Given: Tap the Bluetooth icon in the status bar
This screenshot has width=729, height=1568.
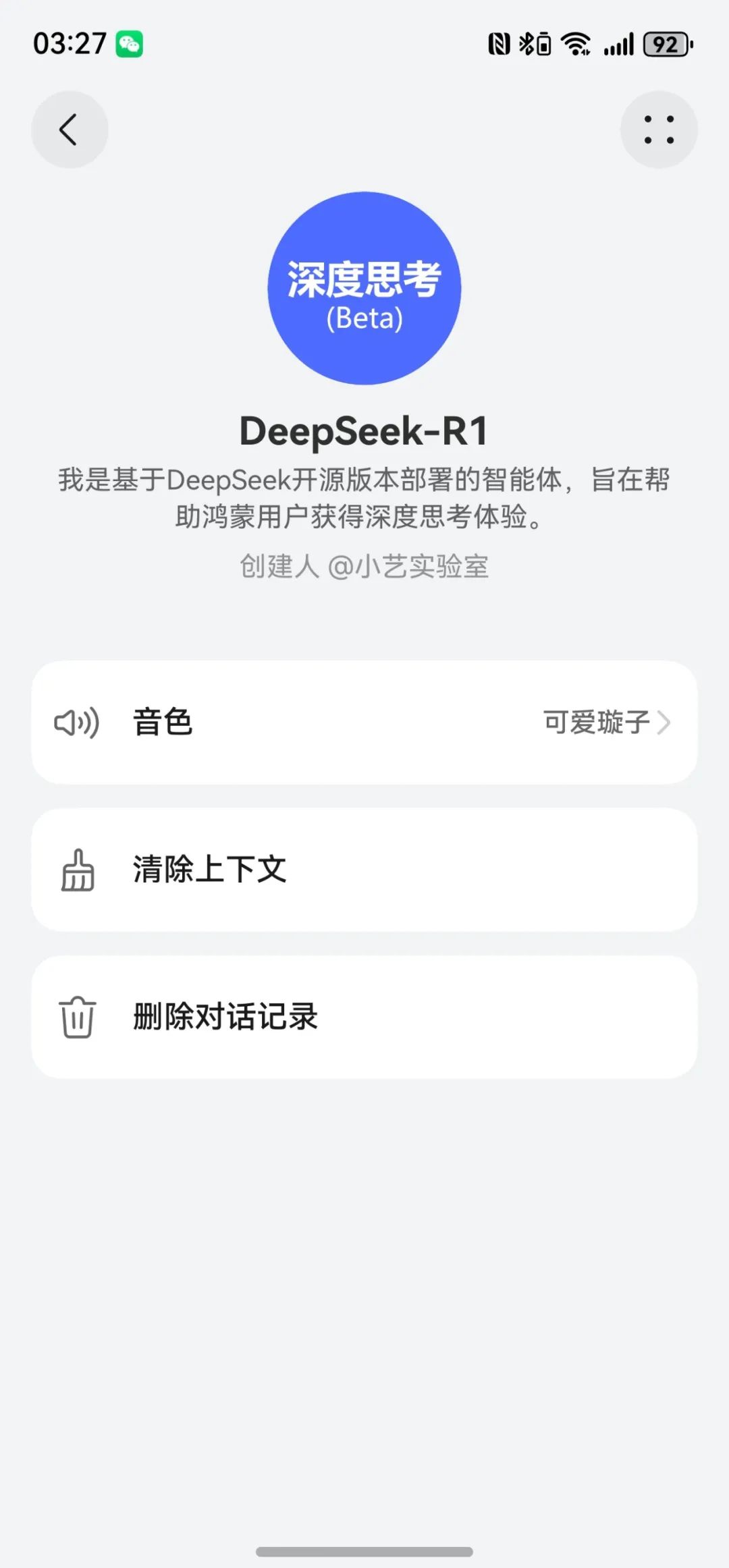Looking at the screenshot, I should click(x=526, y=43).
